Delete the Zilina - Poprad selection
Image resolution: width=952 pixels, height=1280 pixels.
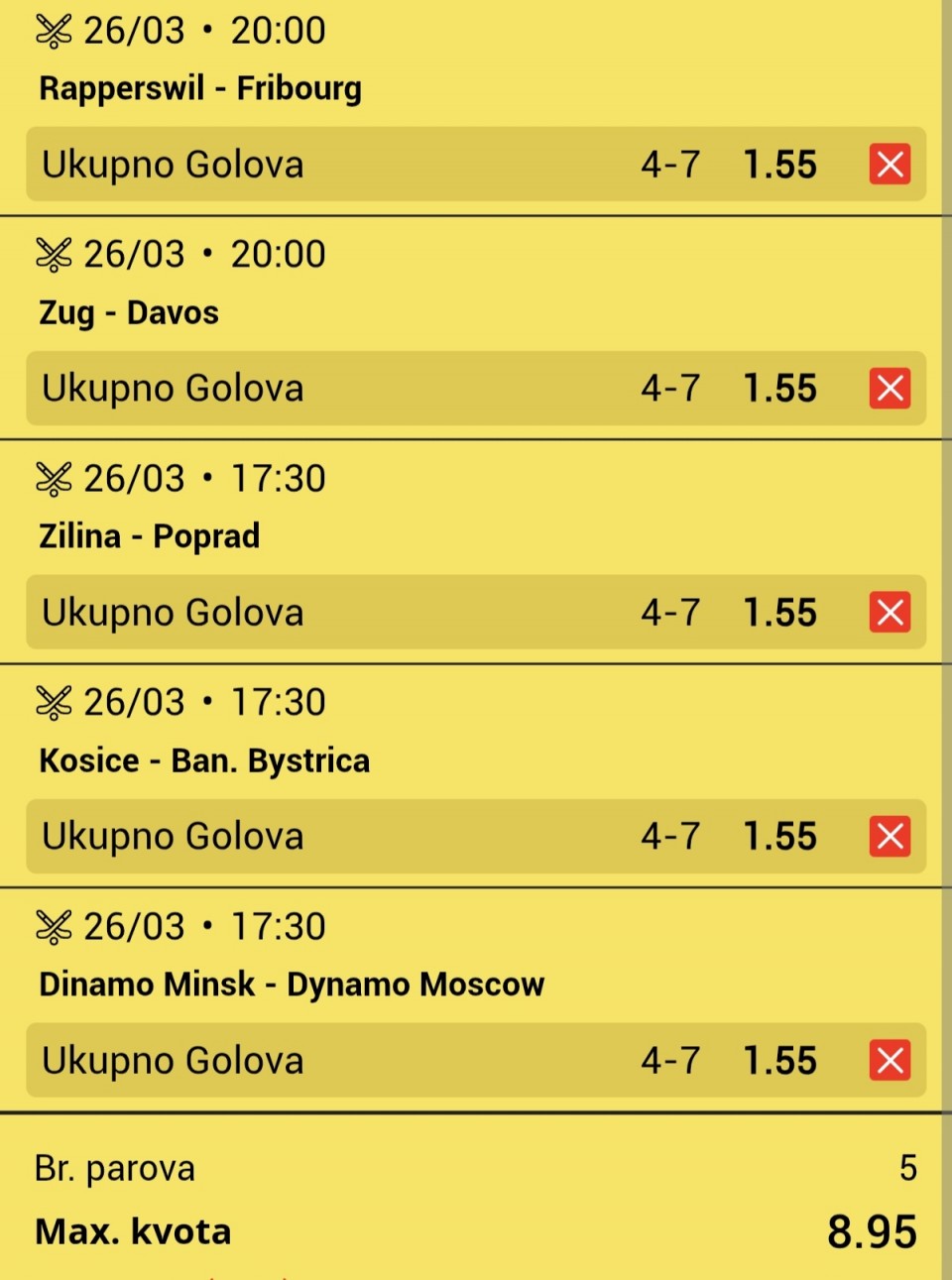point(890,613)
